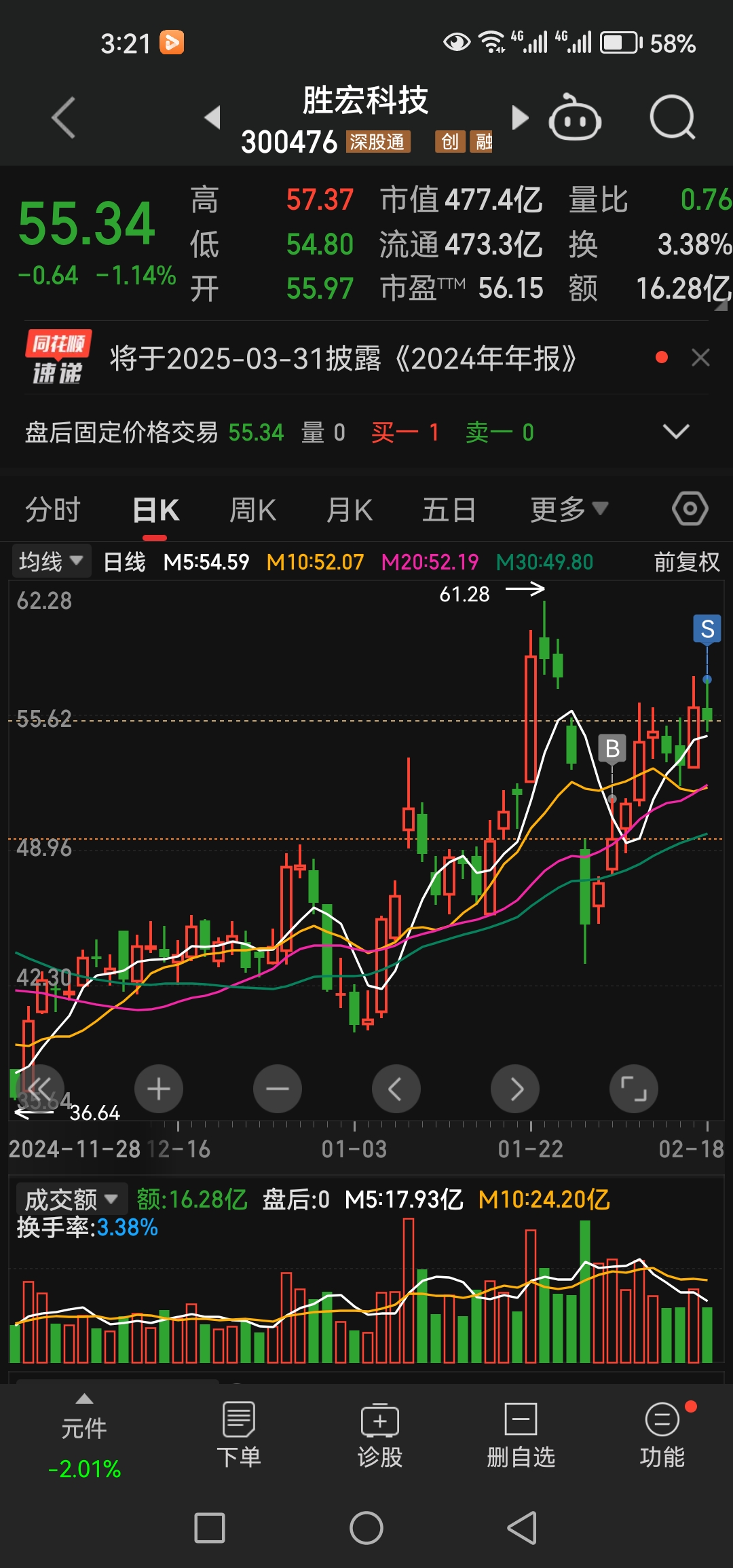The image size is (733, 1568).
Task: Tap the S sell marker on the chart
Action: [707, 631]
